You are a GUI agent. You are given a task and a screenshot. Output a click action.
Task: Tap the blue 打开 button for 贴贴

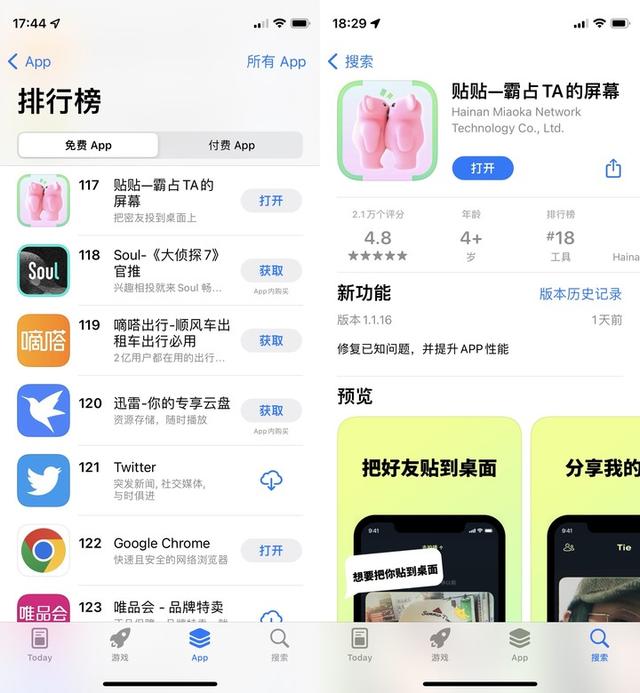[x=482, y=168]
